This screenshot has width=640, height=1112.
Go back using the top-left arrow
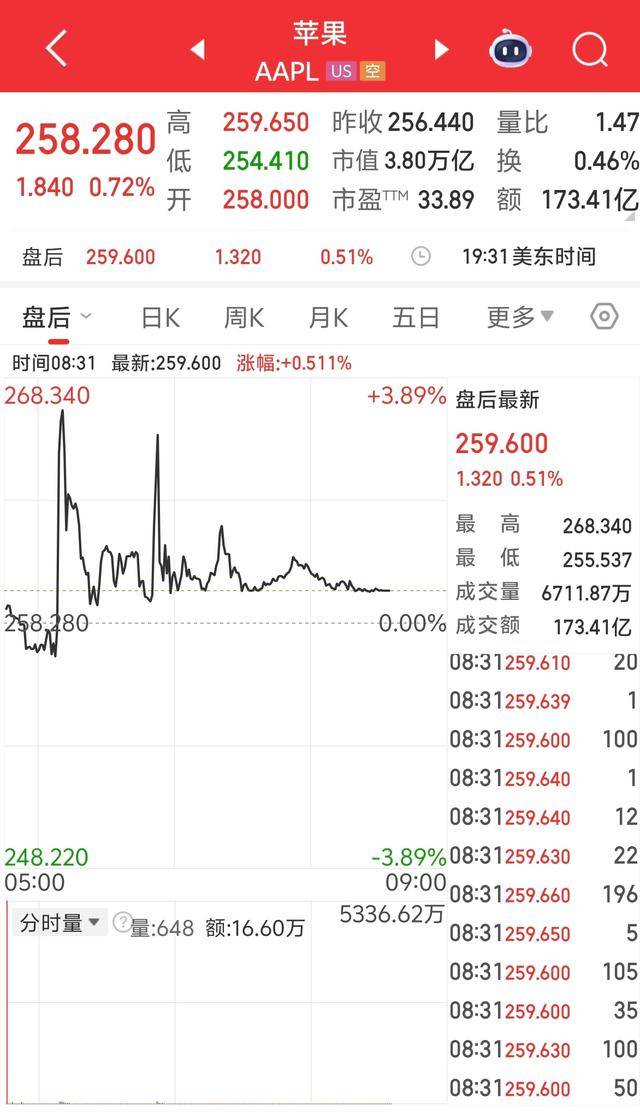click(x=56, y=48)
